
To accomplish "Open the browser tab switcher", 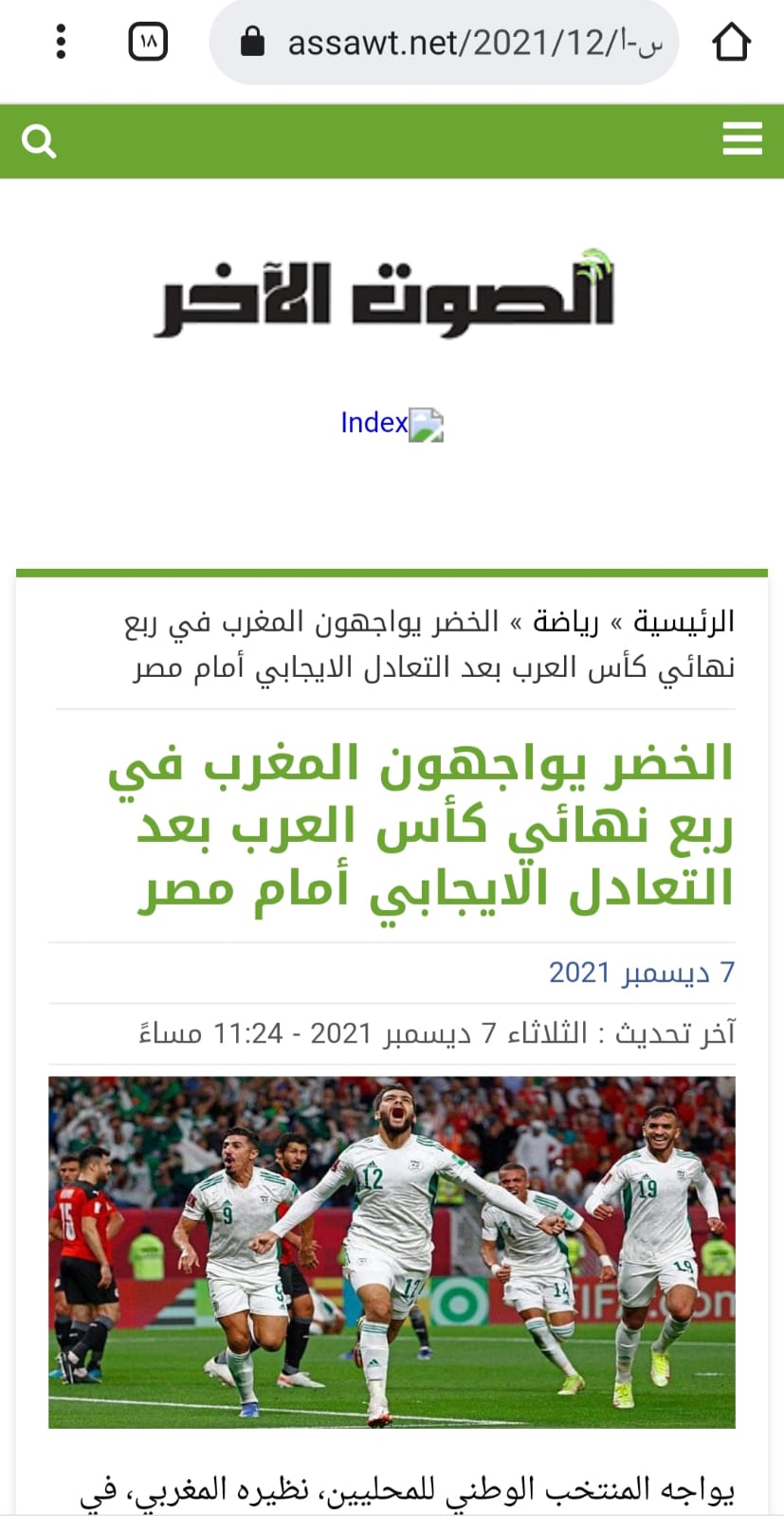I will tap(148, 43).
